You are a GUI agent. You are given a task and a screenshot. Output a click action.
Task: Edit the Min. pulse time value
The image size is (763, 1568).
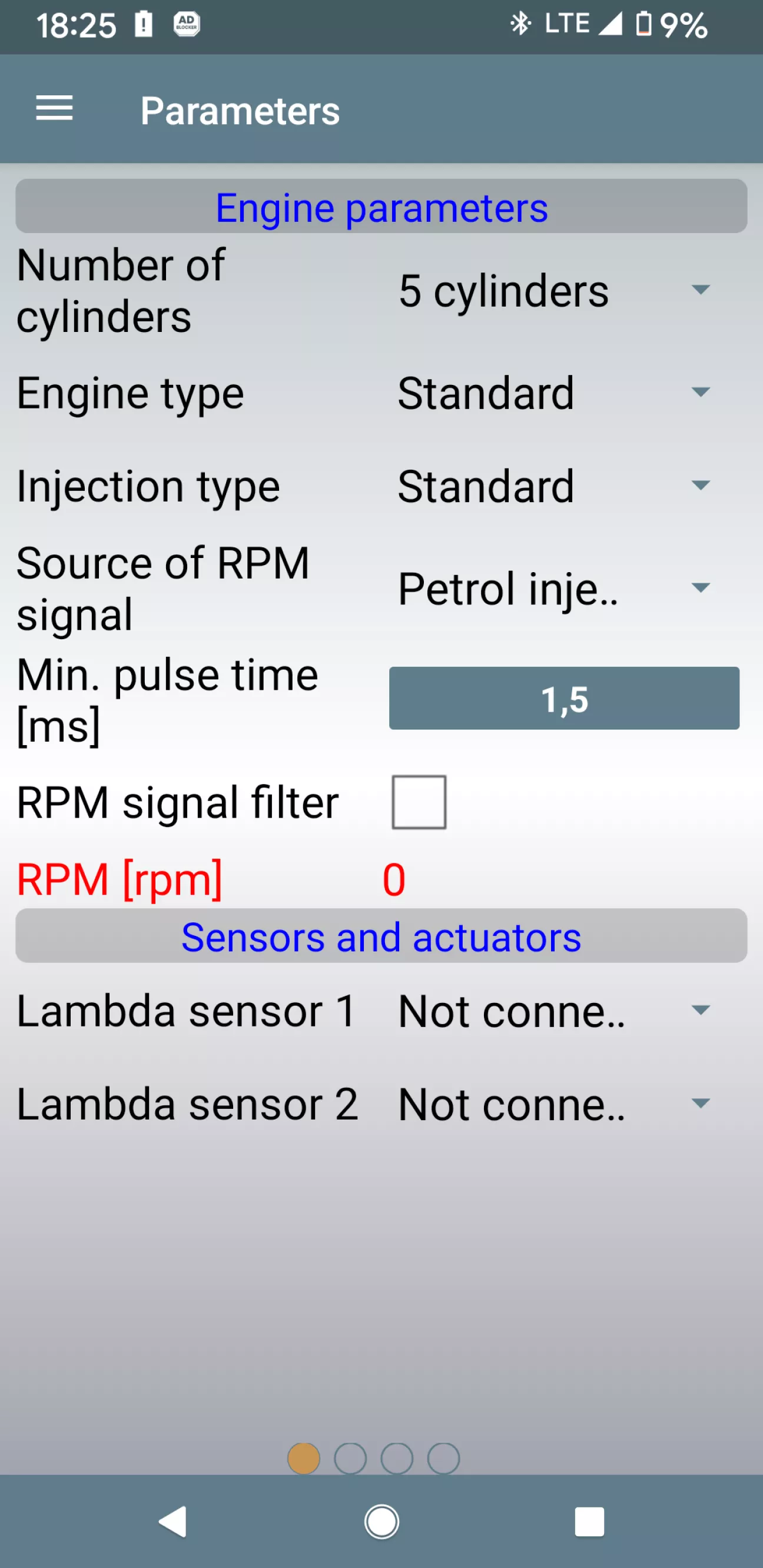click(x=564, y=698)
